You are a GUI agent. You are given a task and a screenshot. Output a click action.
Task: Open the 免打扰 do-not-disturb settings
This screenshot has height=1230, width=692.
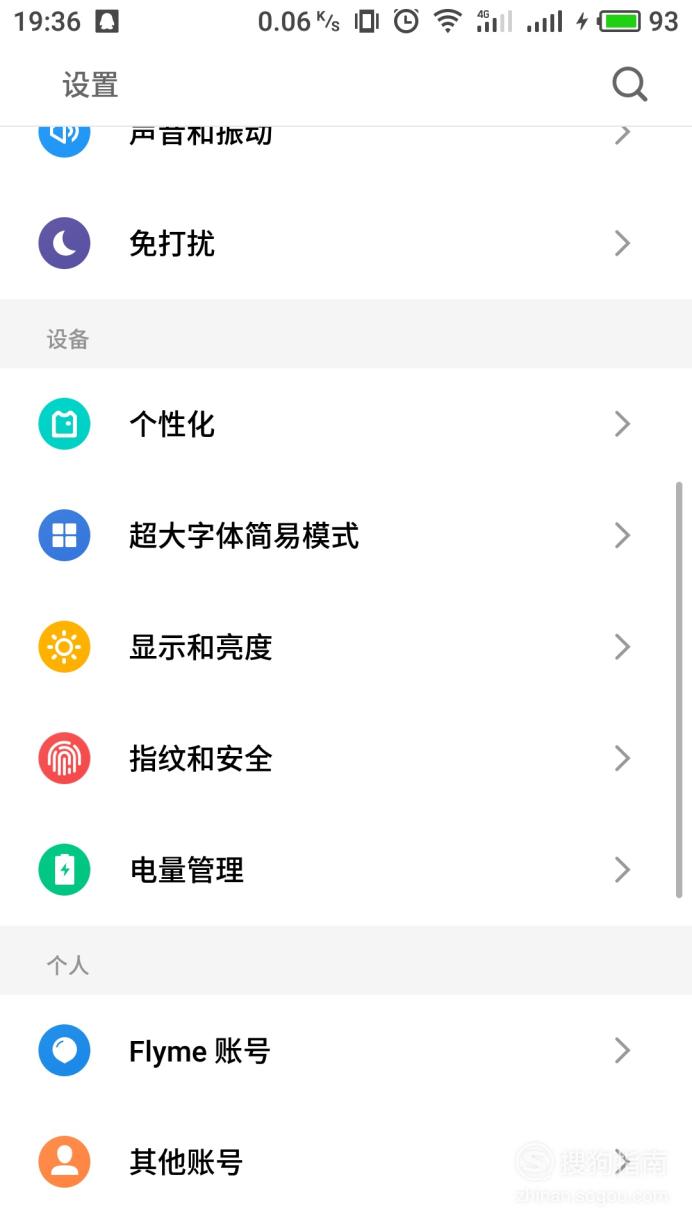(x=346, y=244)
